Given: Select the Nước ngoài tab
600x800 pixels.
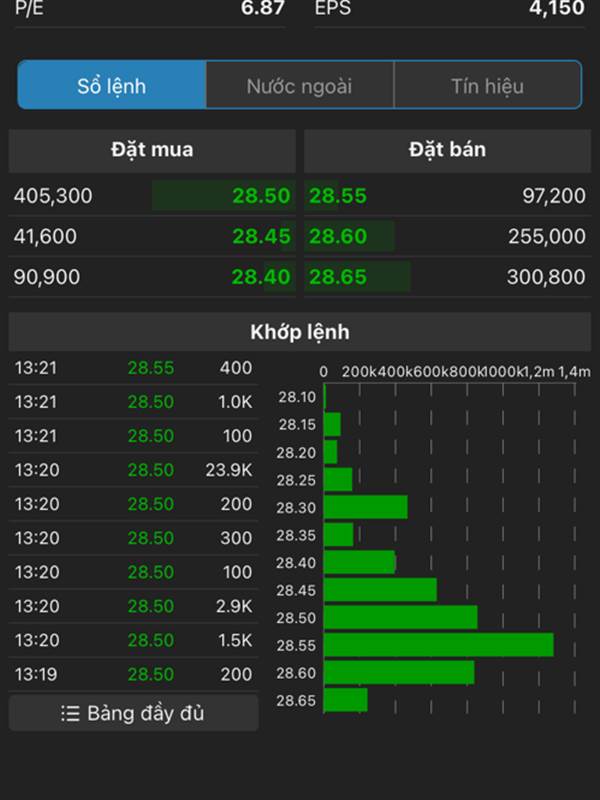Looking at the screenshot, I should pyautogui.click(x=299, y=86).
